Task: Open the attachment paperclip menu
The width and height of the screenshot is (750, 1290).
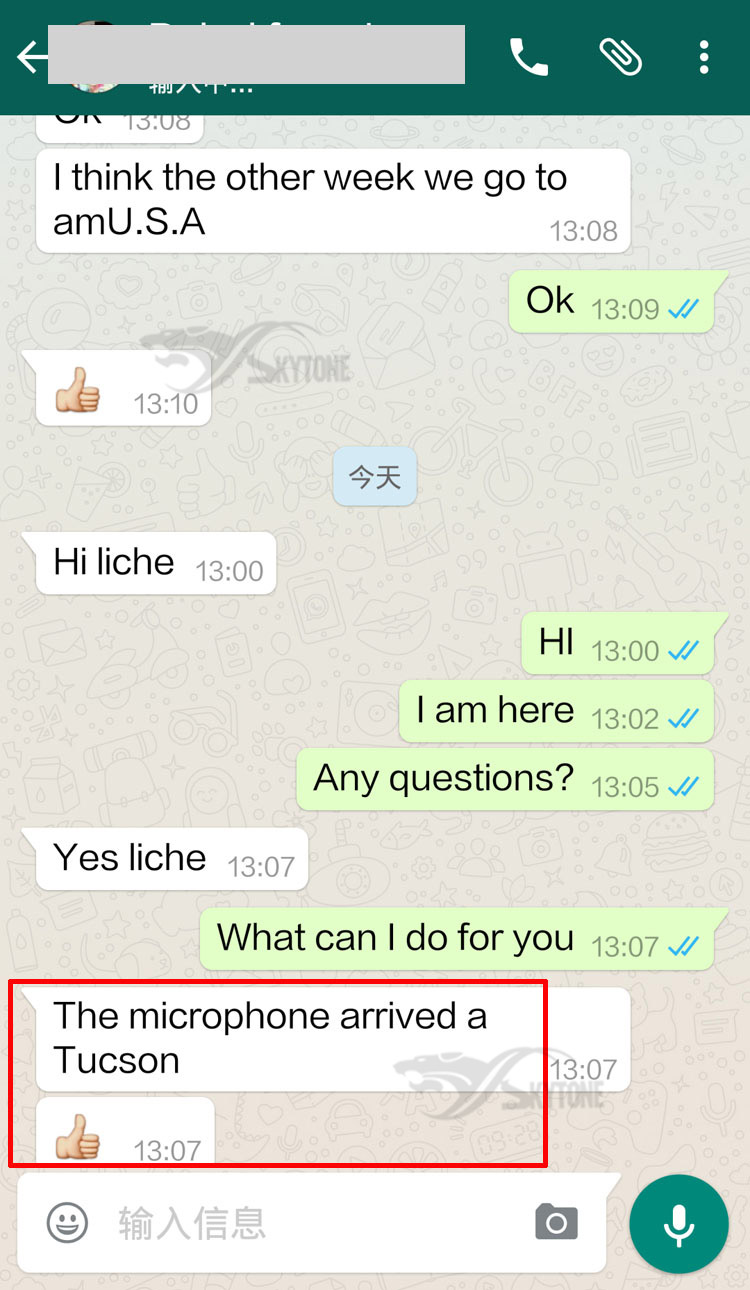Action: pos(620,57)
